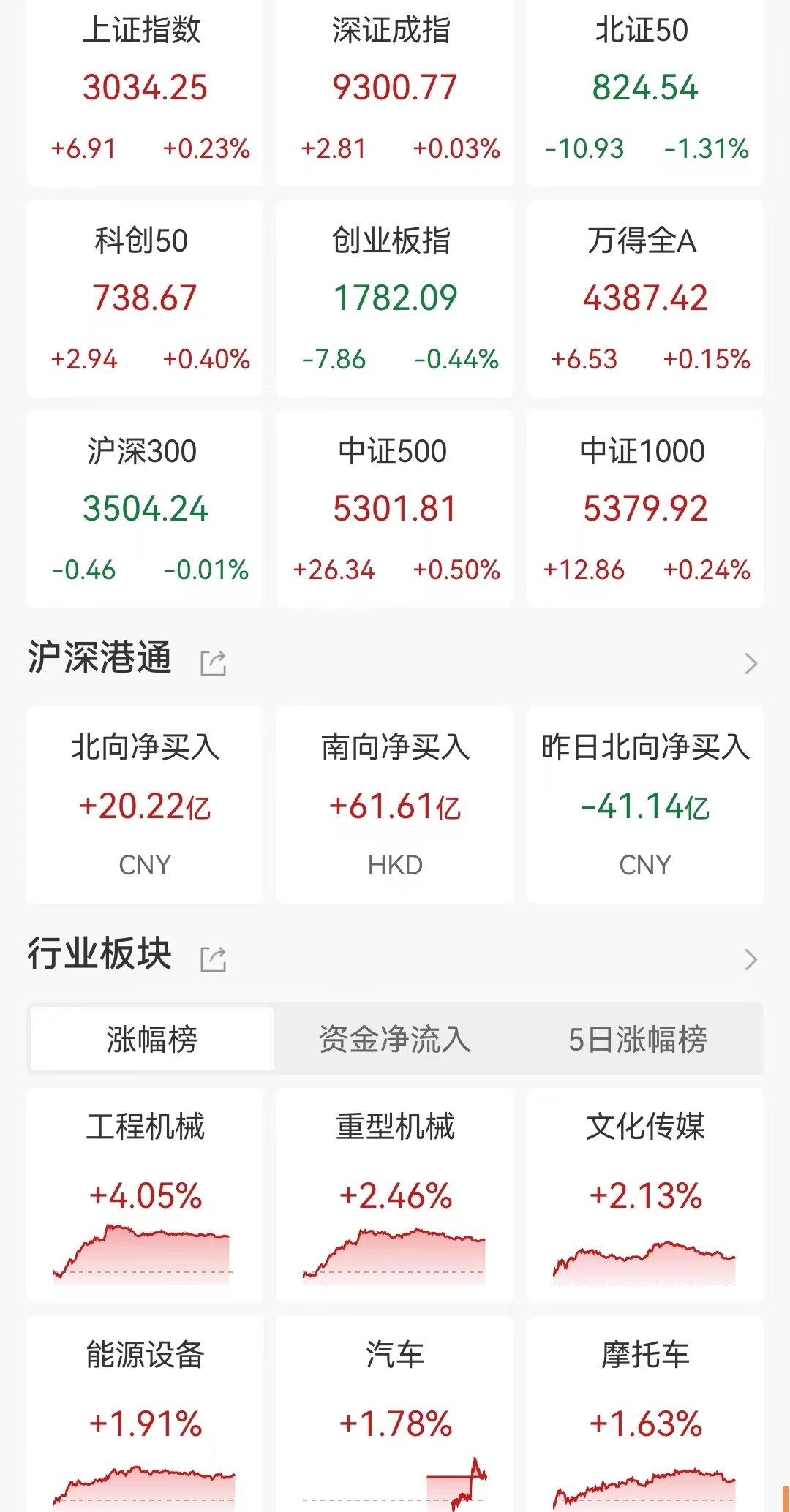View 创业板指 index details
The width and height of the screenshot is (790, 1512).
point(395,299)
